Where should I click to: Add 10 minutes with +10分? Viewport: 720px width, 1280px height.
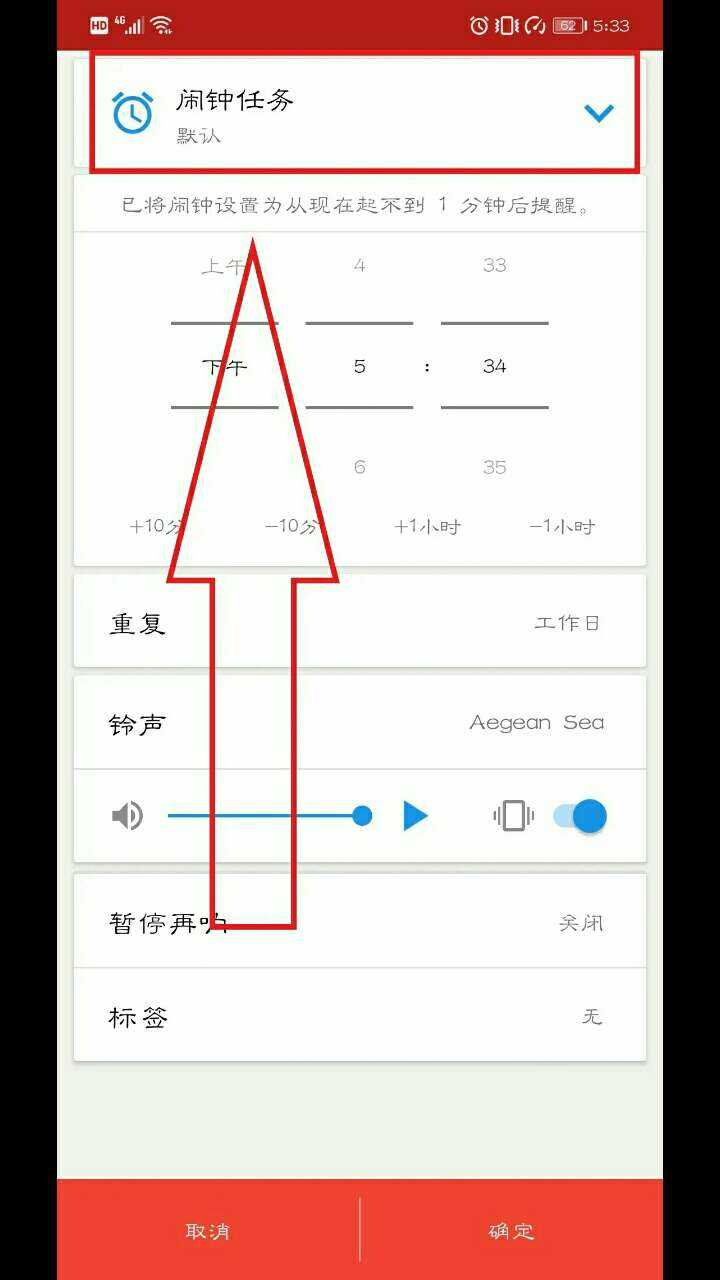tap(155, 526)
